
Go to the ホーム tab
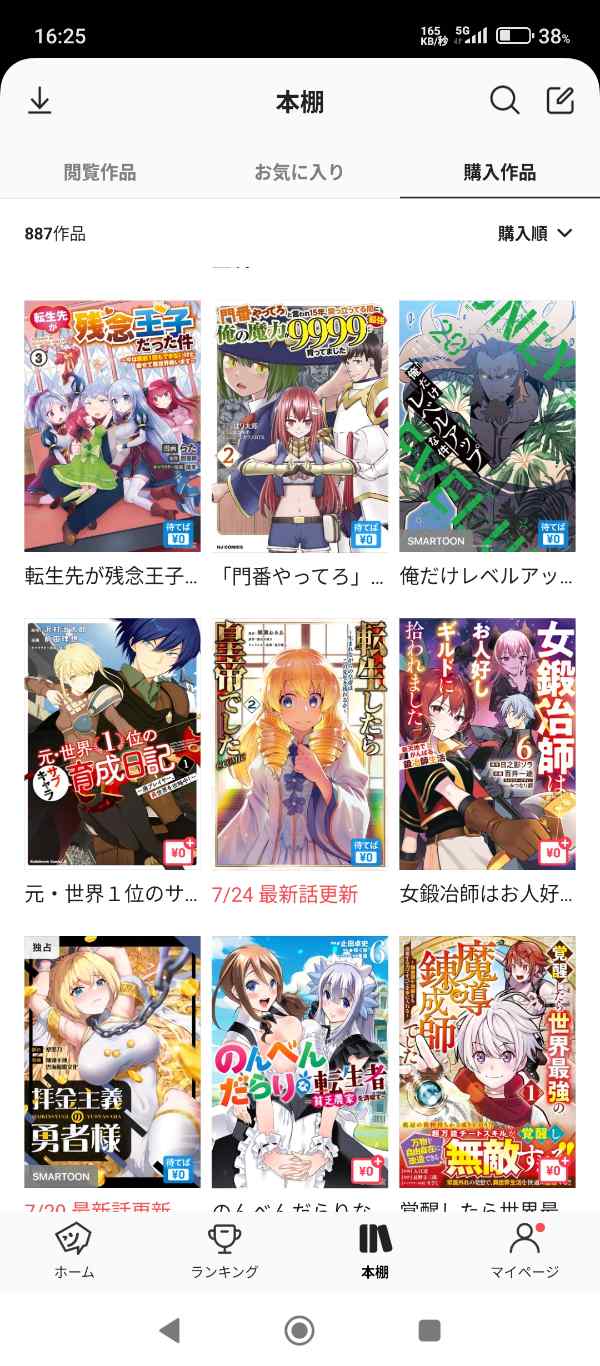tap(75, 1250)
